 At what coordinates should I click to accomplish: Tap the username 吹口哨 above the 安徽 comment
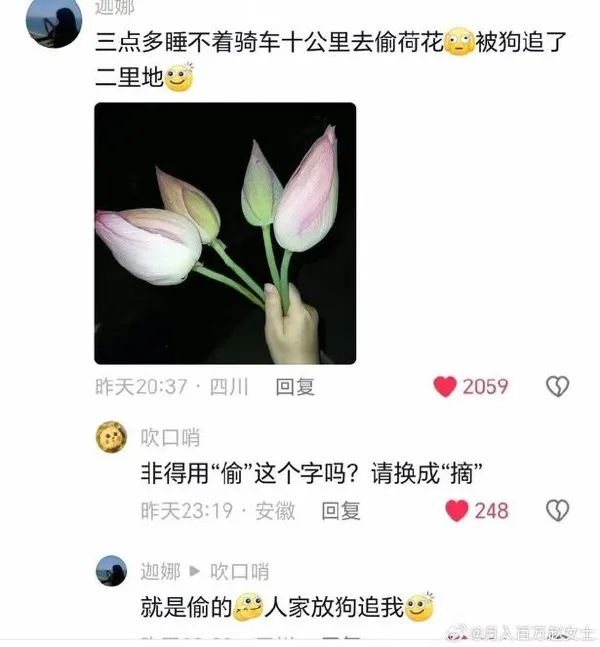tap(169, 437)
